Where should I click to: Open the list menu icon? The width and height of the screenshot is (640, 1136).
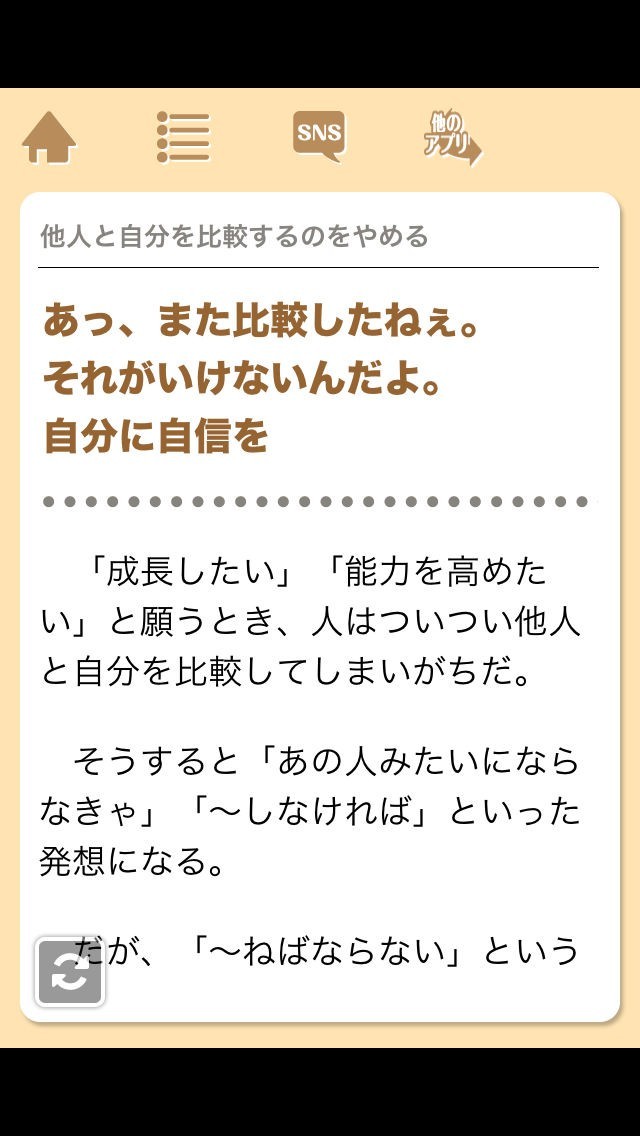tap(184, 137)
